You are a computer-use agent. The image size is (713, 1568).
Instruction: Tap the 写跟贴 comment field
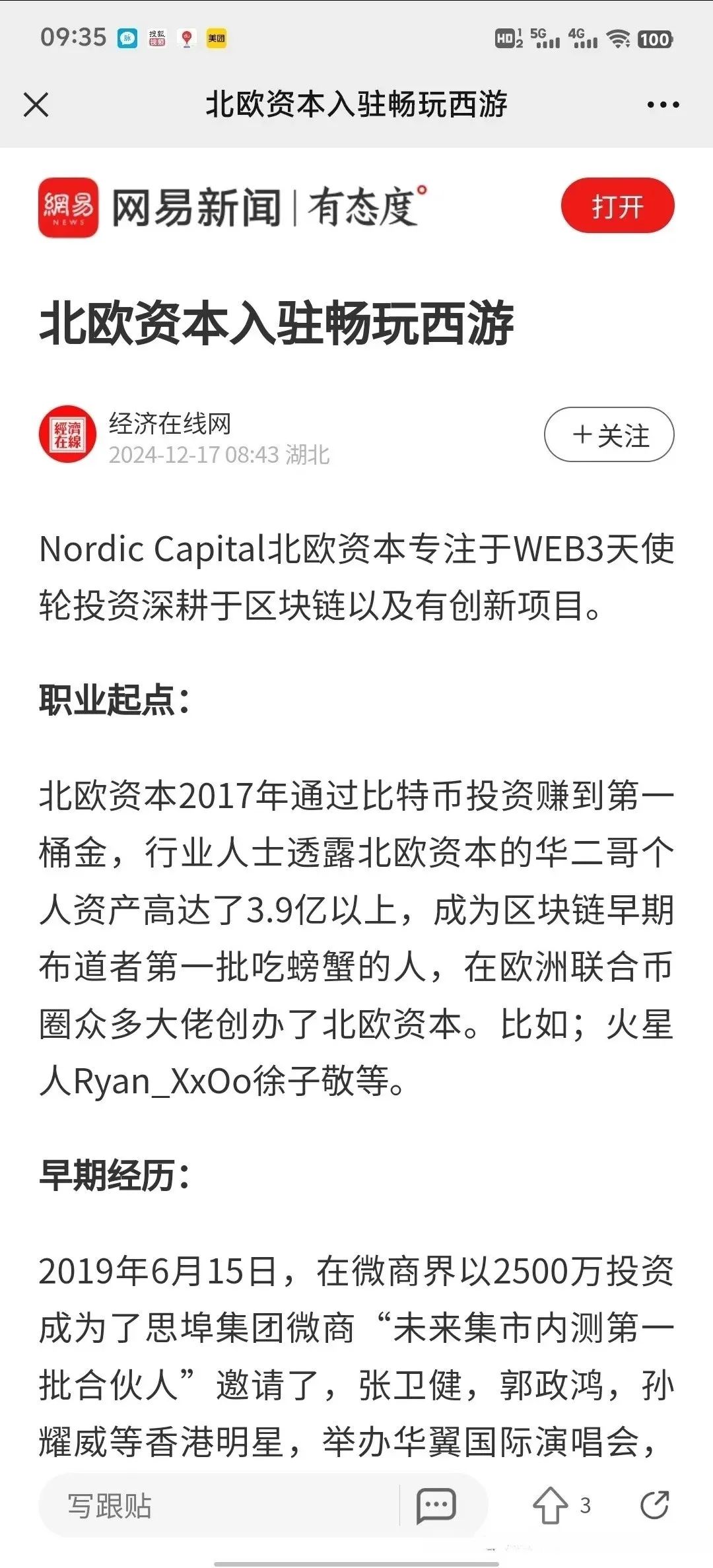(x=218, y=1507)
